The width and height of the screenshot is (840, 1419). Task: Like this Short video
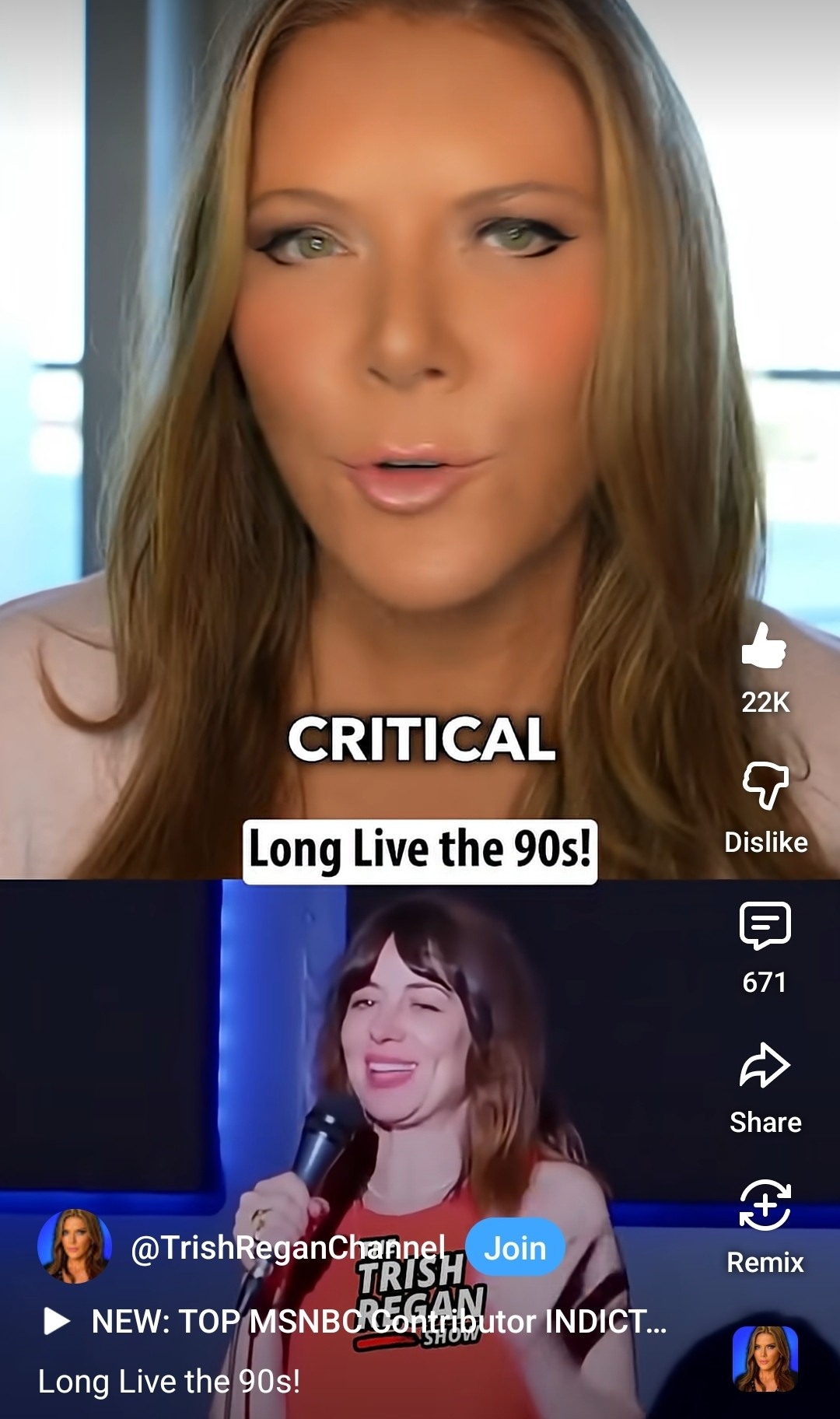tap(765, 647)
